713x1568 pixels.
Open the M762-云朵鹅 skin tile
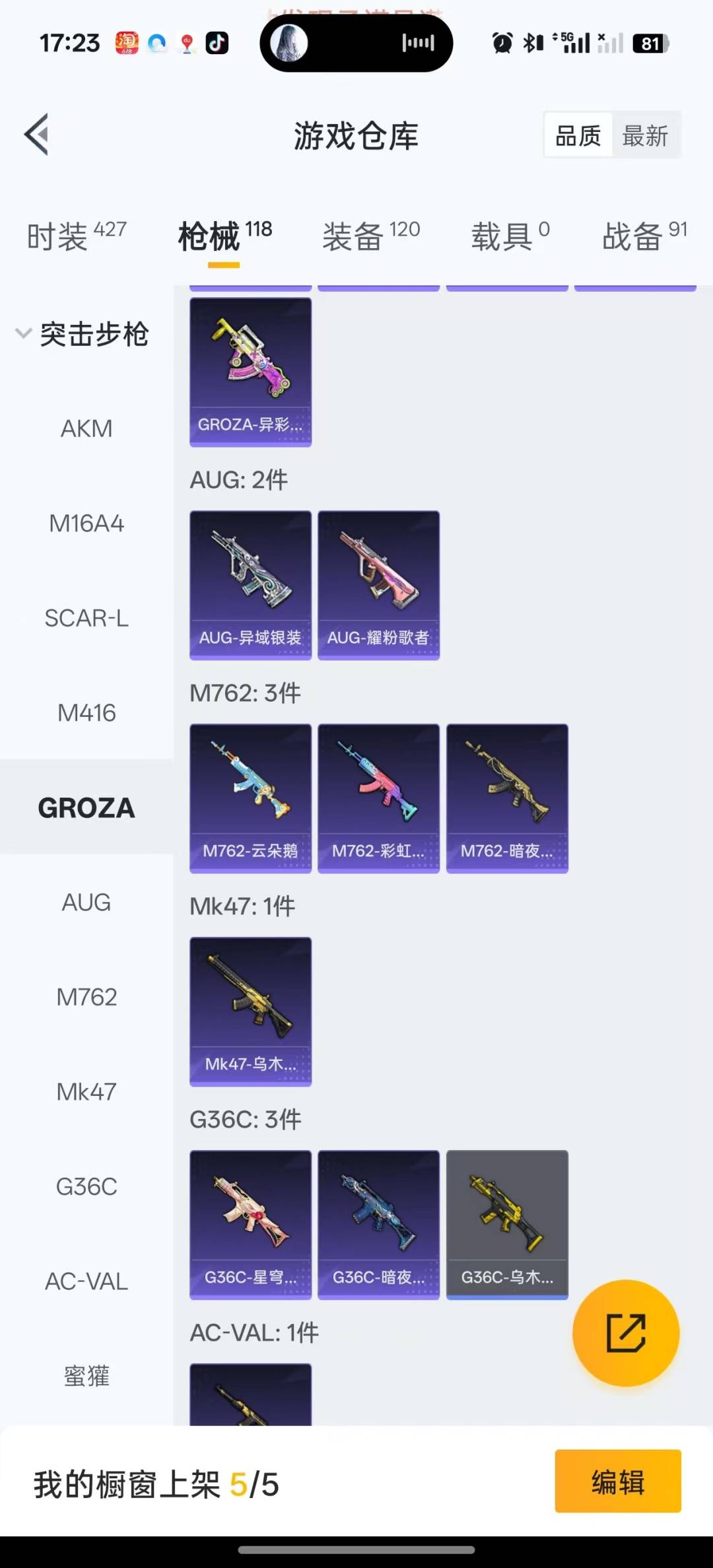tap(250, 798)
